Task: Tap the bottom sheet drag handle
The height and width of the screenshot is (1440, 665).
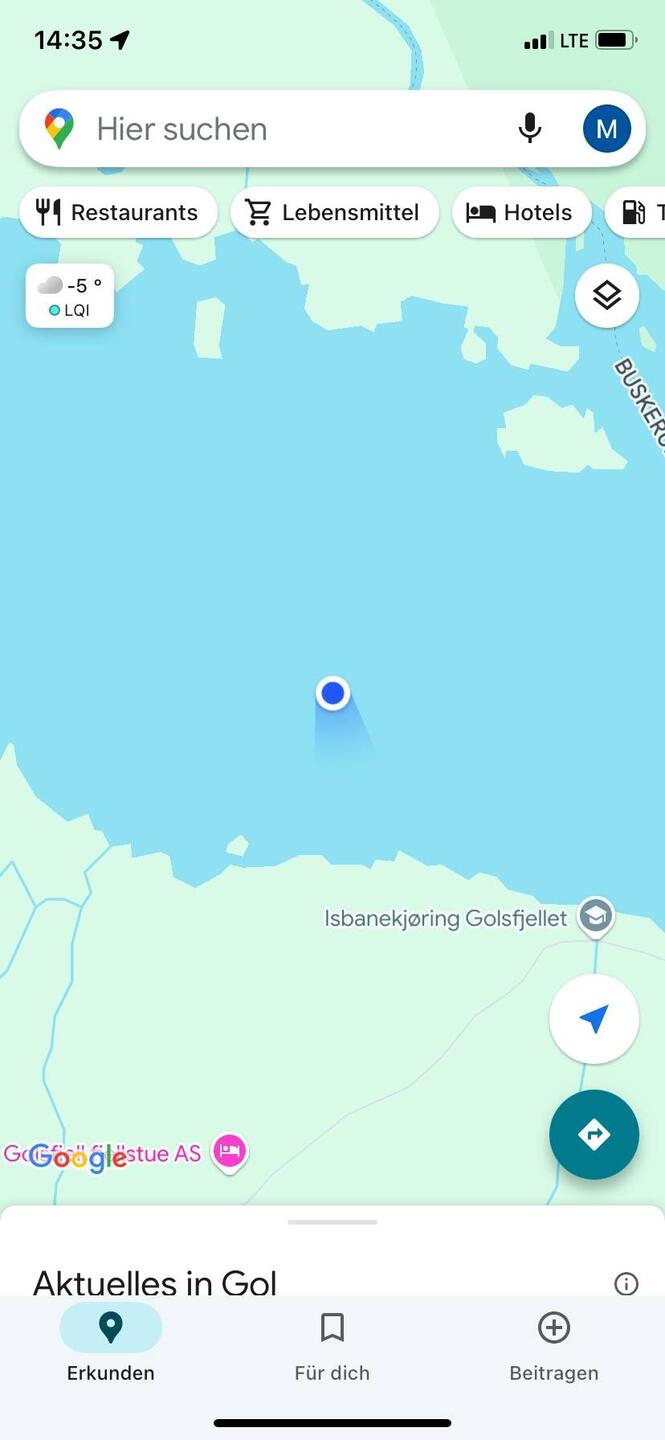Action: pyautogui.click(x=332, y=1221)
